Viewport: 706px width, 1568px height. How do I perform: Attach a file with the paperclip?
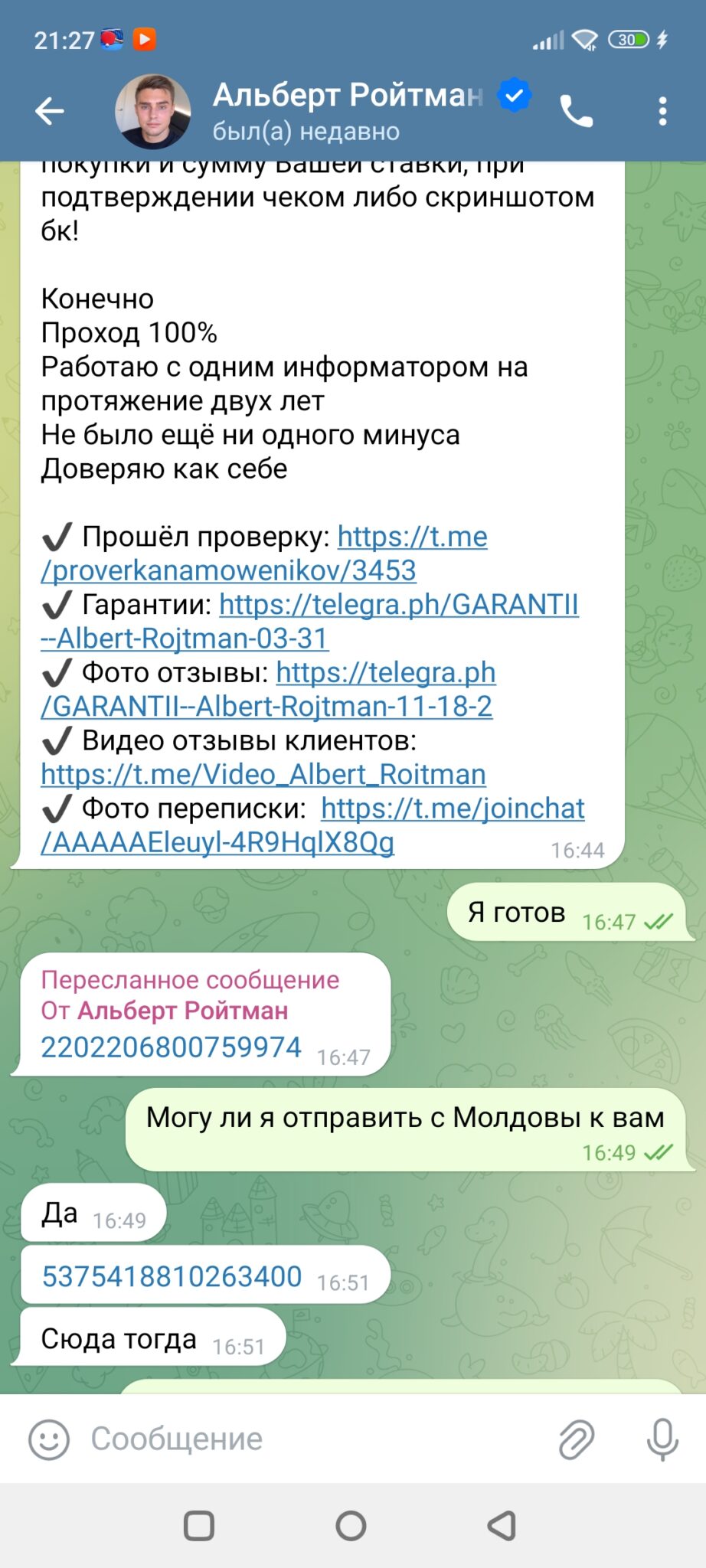click(x=576, y=1439)
